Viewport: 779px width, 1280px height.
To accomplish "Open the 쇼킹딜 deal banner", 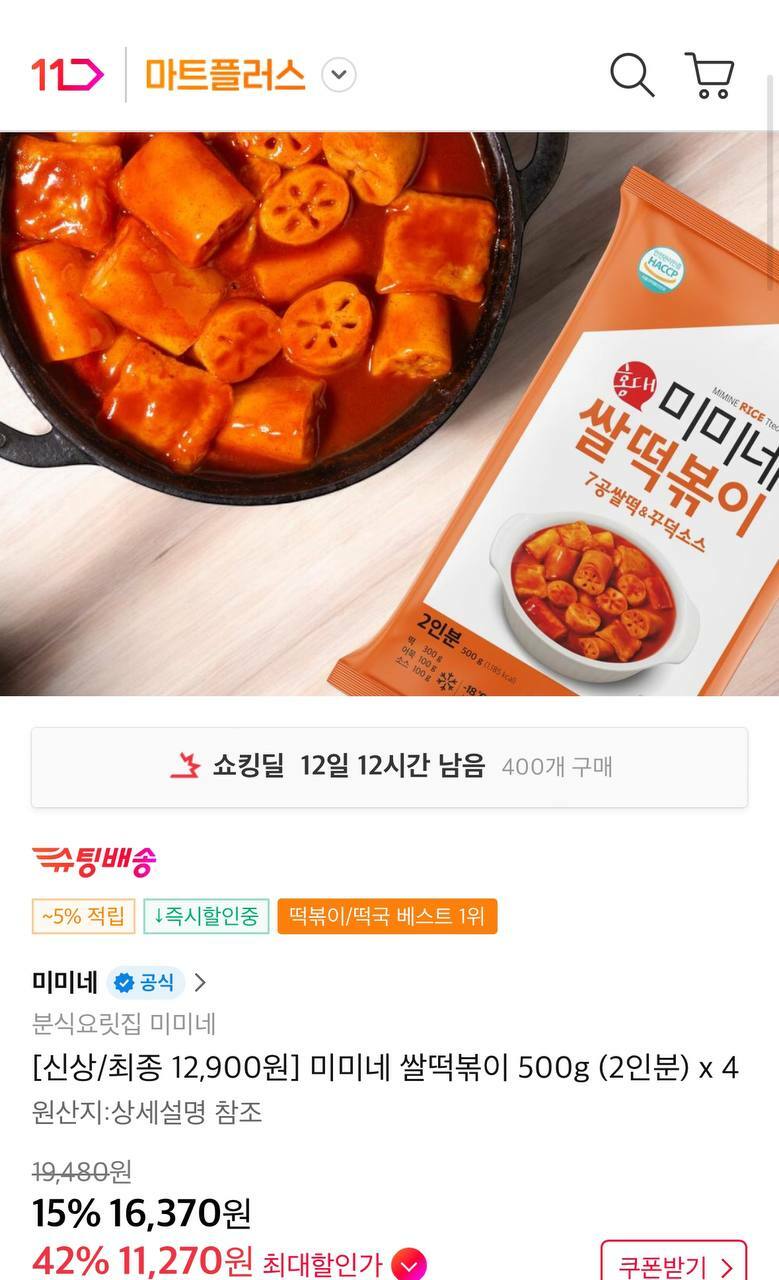I will coord(389,767).
